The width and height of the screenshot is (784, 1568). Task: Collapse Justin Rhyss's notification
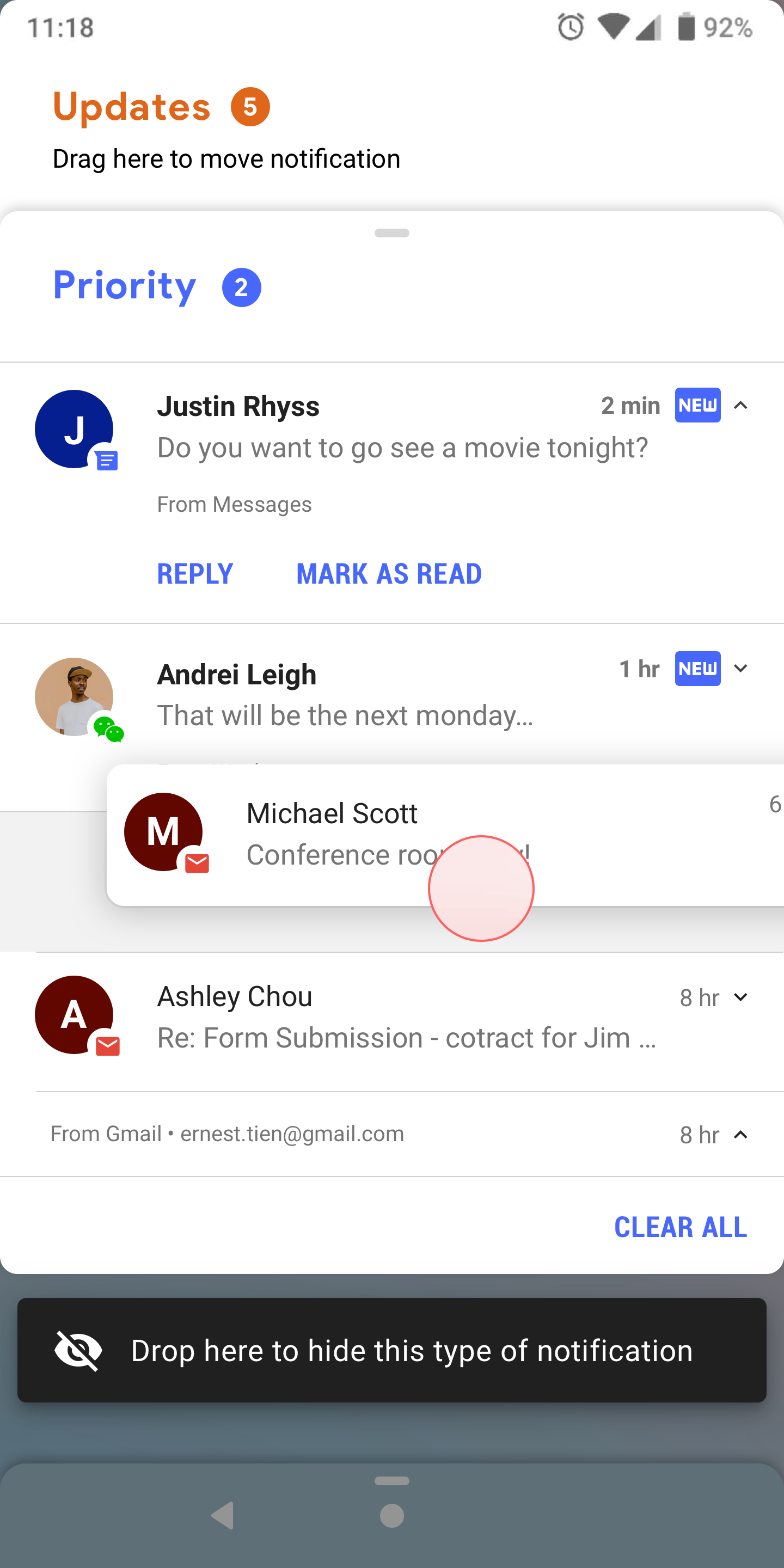click(740, 406)
